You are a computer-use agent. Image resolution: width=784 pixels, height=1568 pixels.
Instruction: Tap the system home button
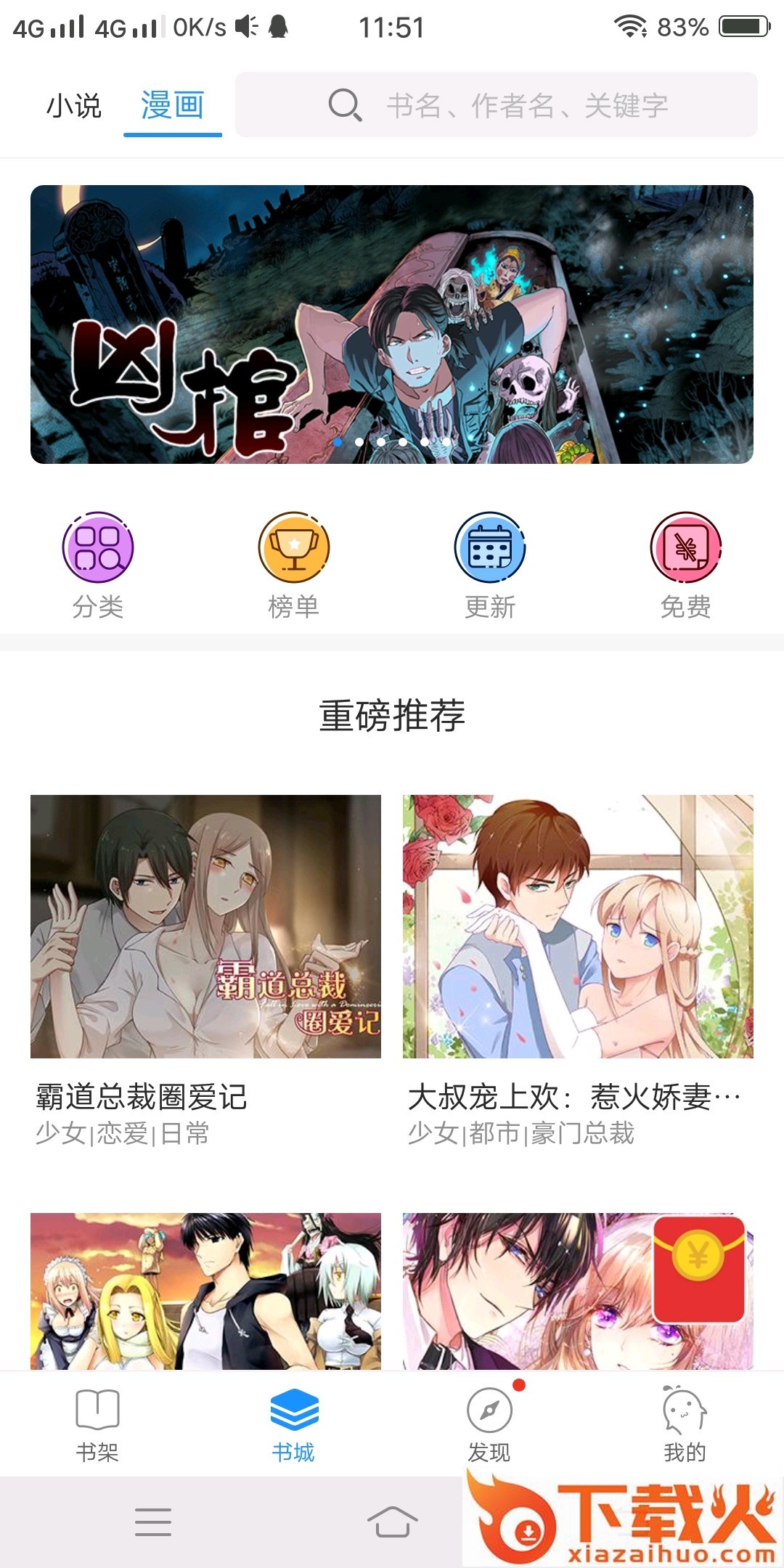(392, 1522)
